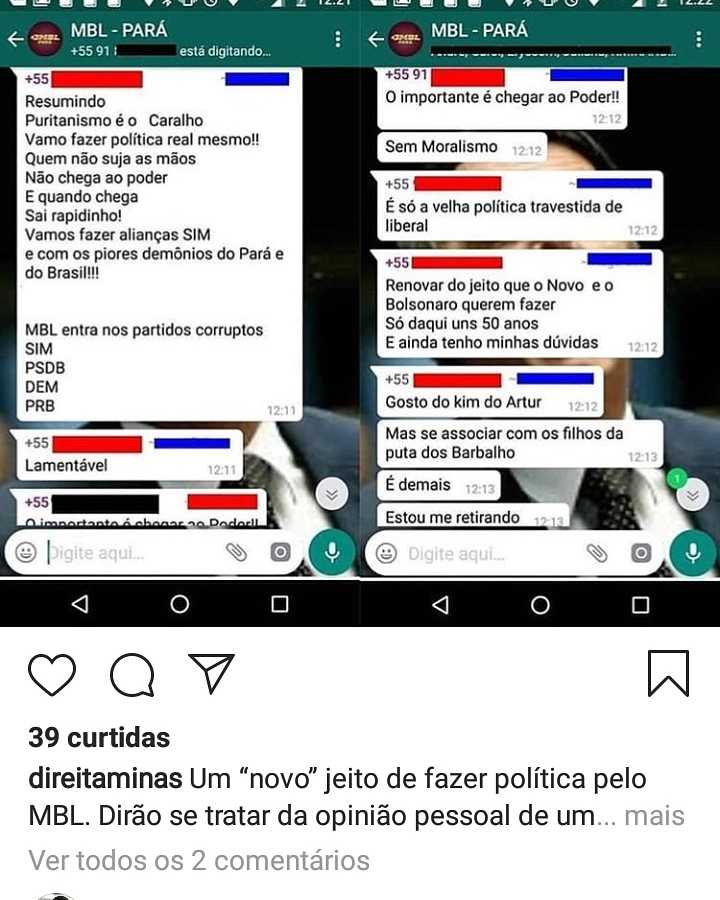Open direitaminas profile from caption

click(x=105, y=779)
